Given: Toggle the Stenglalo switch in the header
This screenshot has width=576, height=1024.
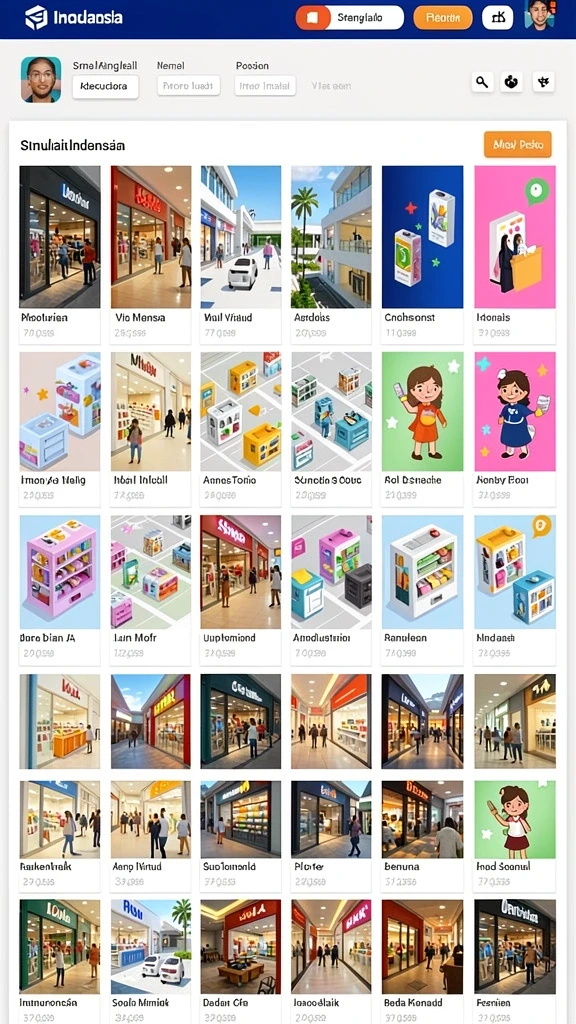Looking at the screenshot, I should click(x=349, y=18).
